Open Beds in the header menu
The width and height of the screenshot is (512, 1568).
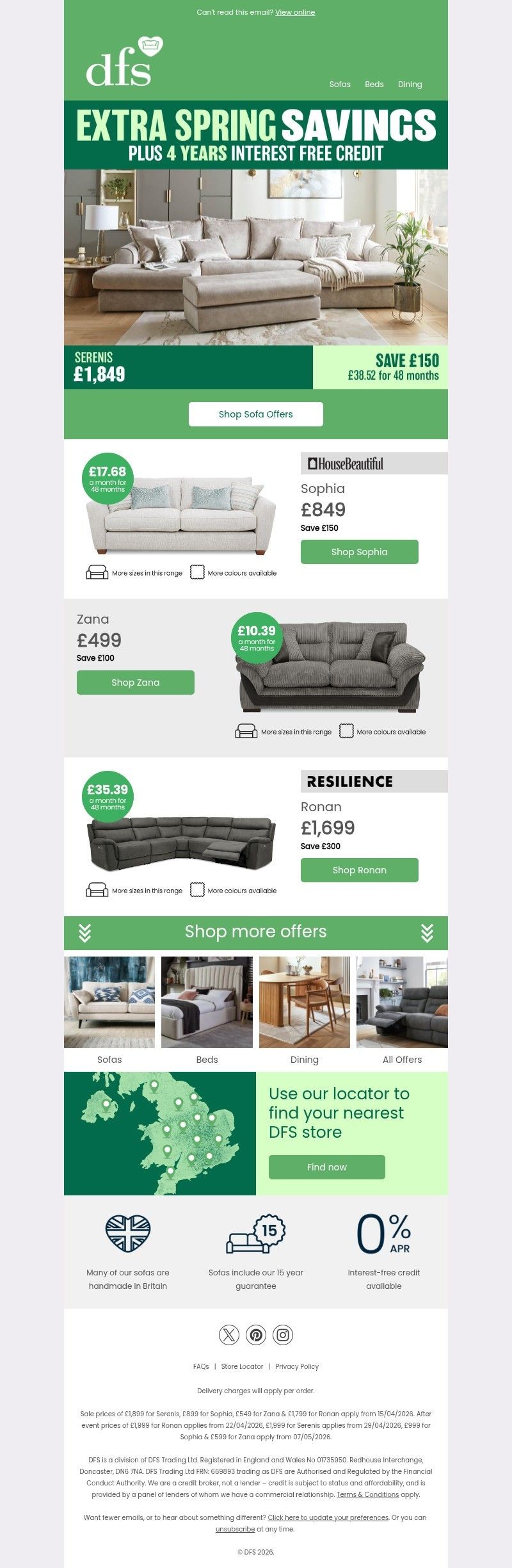click(x=374, y=85)
